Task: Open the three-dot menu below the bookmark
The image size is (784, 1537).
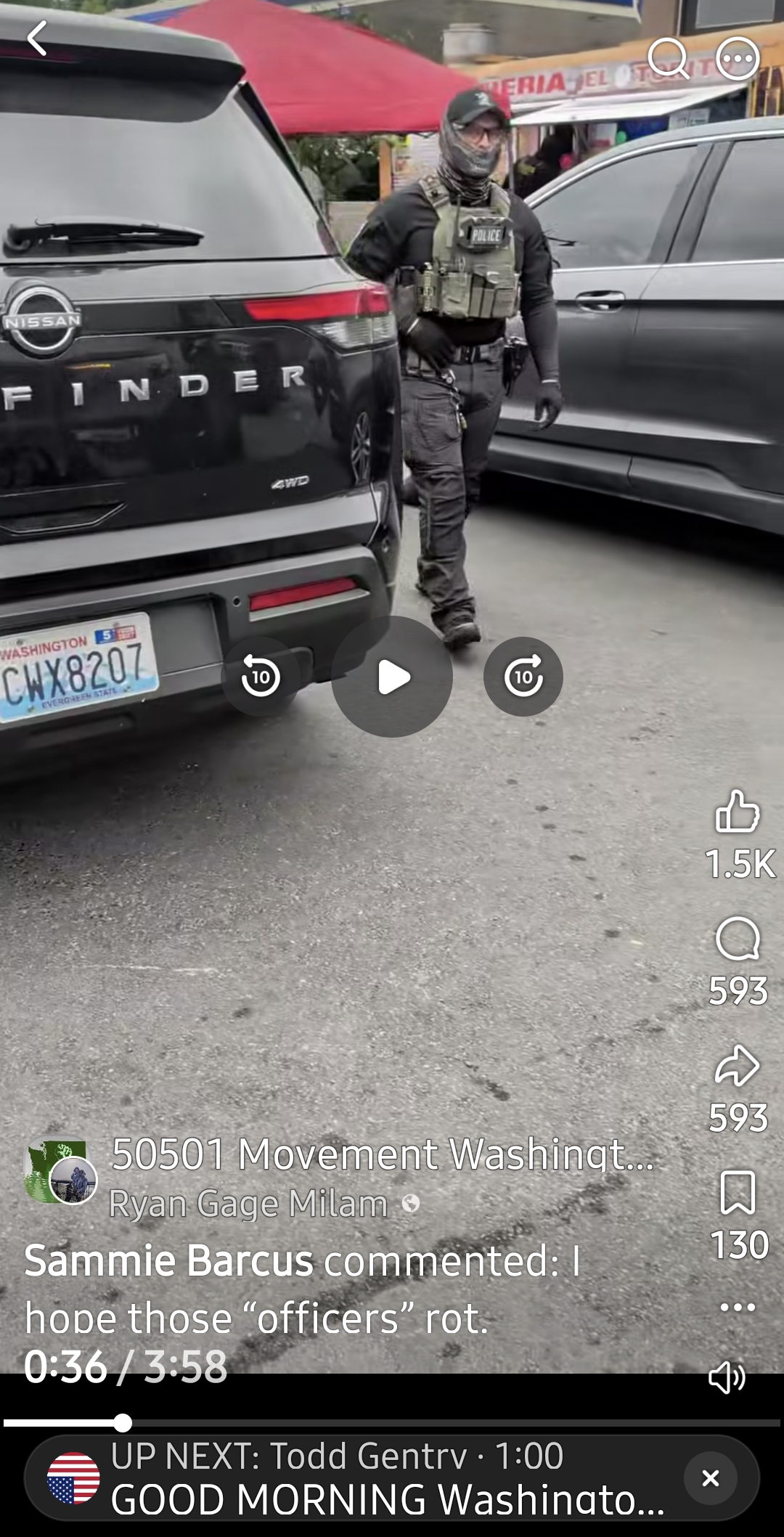Action: [x=738, y=1308]
